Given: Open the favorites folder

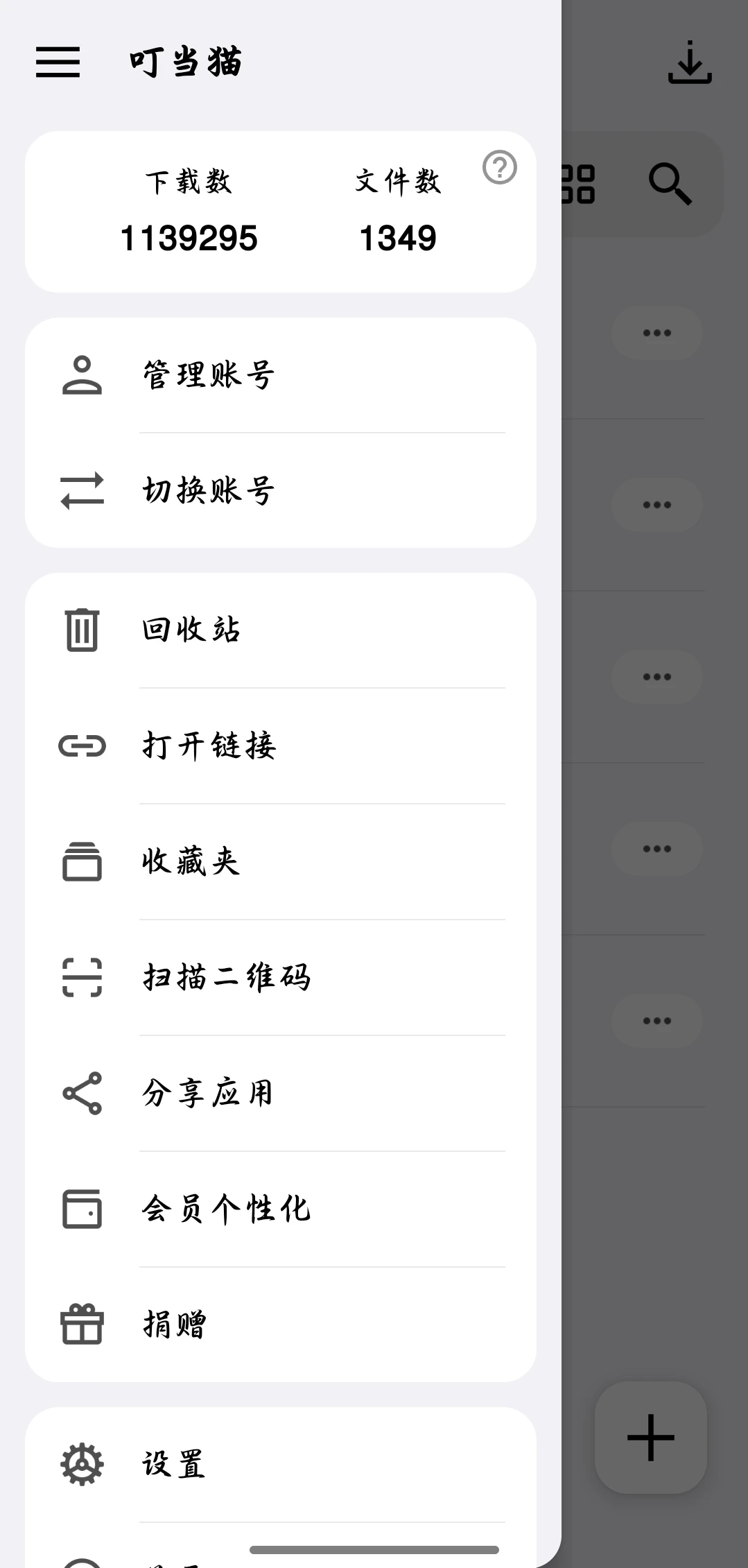Looking at the screenshot, I should click(189, 861).
